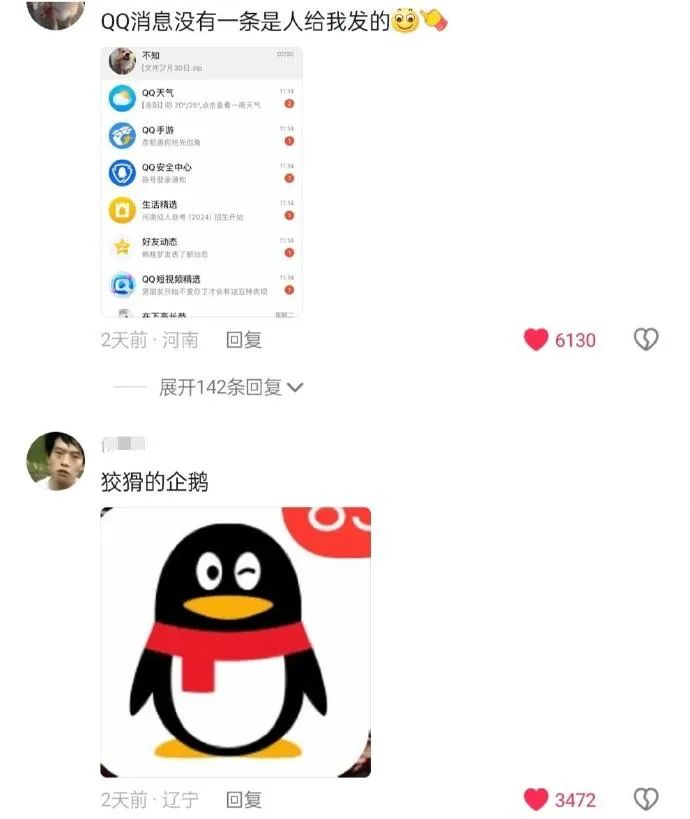Like the 狡猾的企鹅 comment
Viewport: 690px width, 819px height.
[x=537, y=799]
